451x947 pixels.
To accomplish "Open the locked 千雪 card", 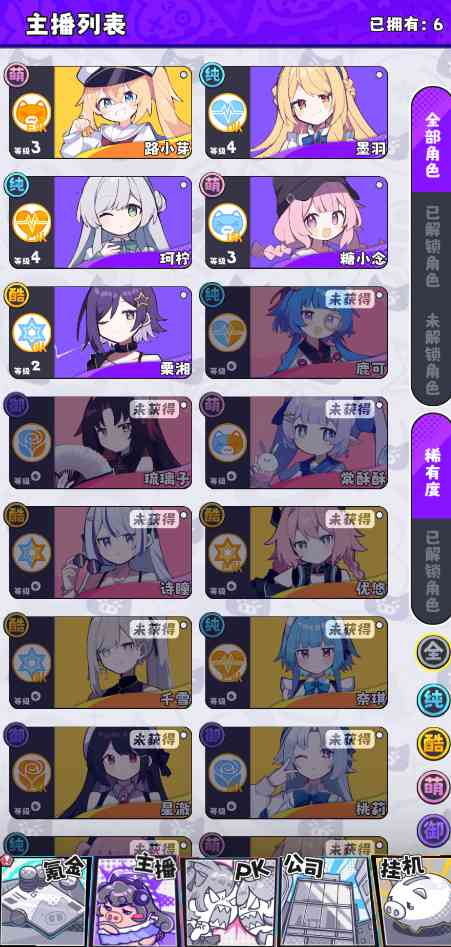I will pyautogui.click(x=100, y=663).
